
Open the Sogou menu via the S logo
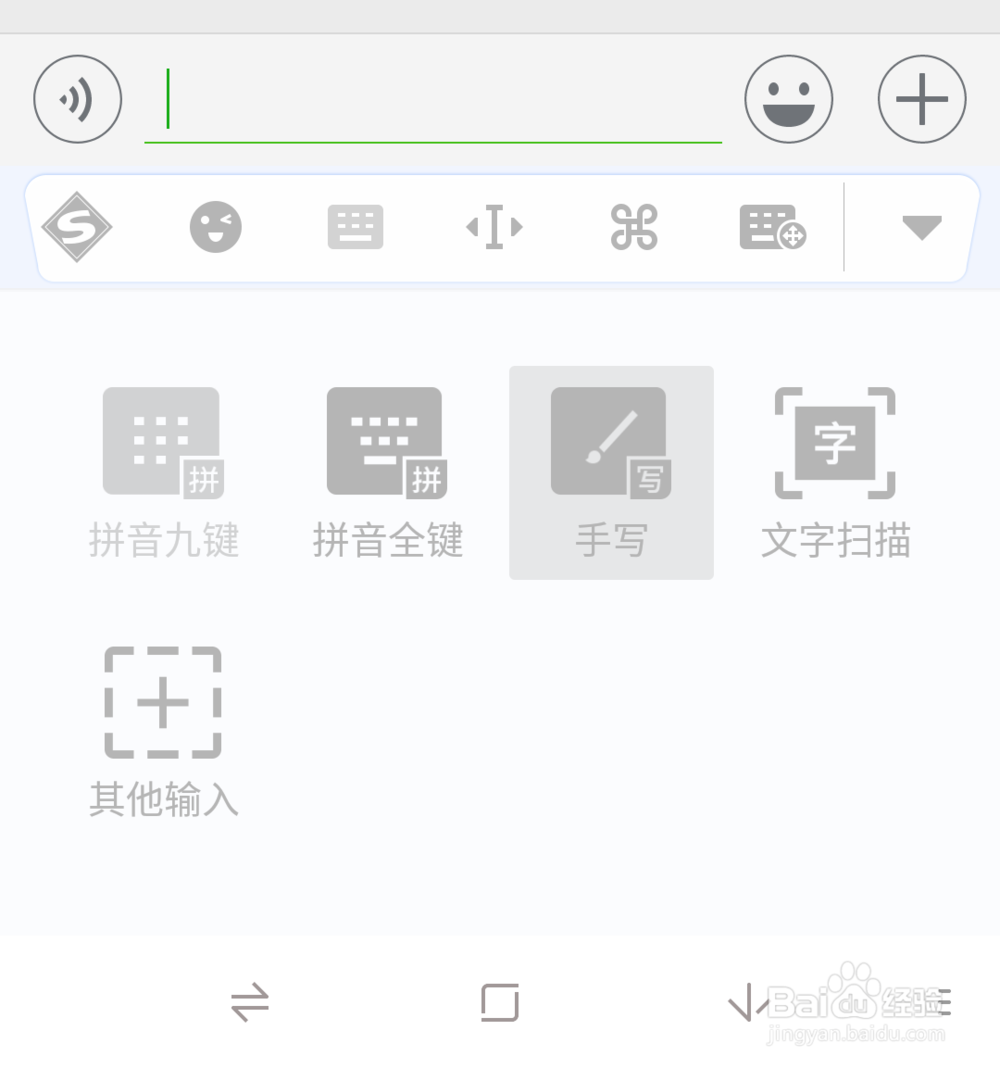[77, 227]
